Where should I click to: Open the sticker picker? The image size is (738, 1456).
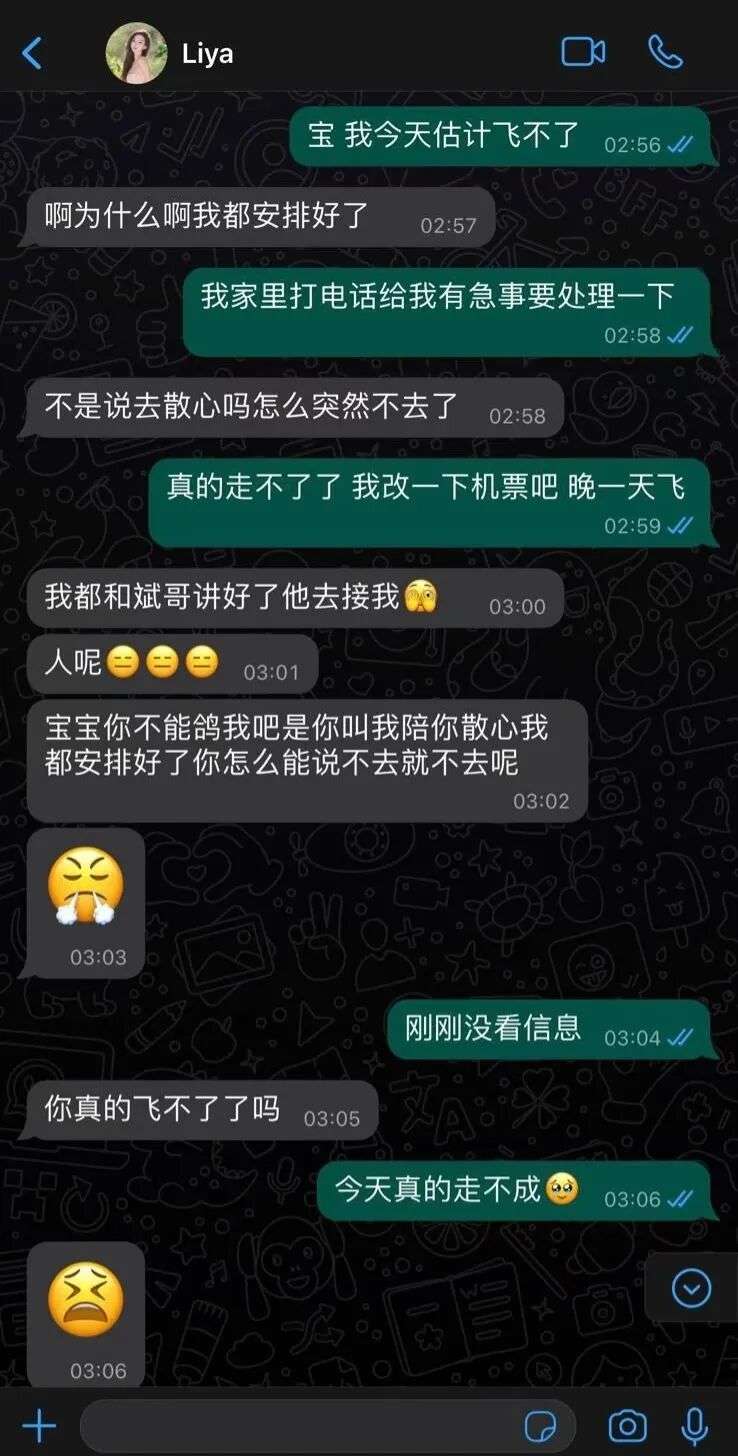click(540, 1425)
